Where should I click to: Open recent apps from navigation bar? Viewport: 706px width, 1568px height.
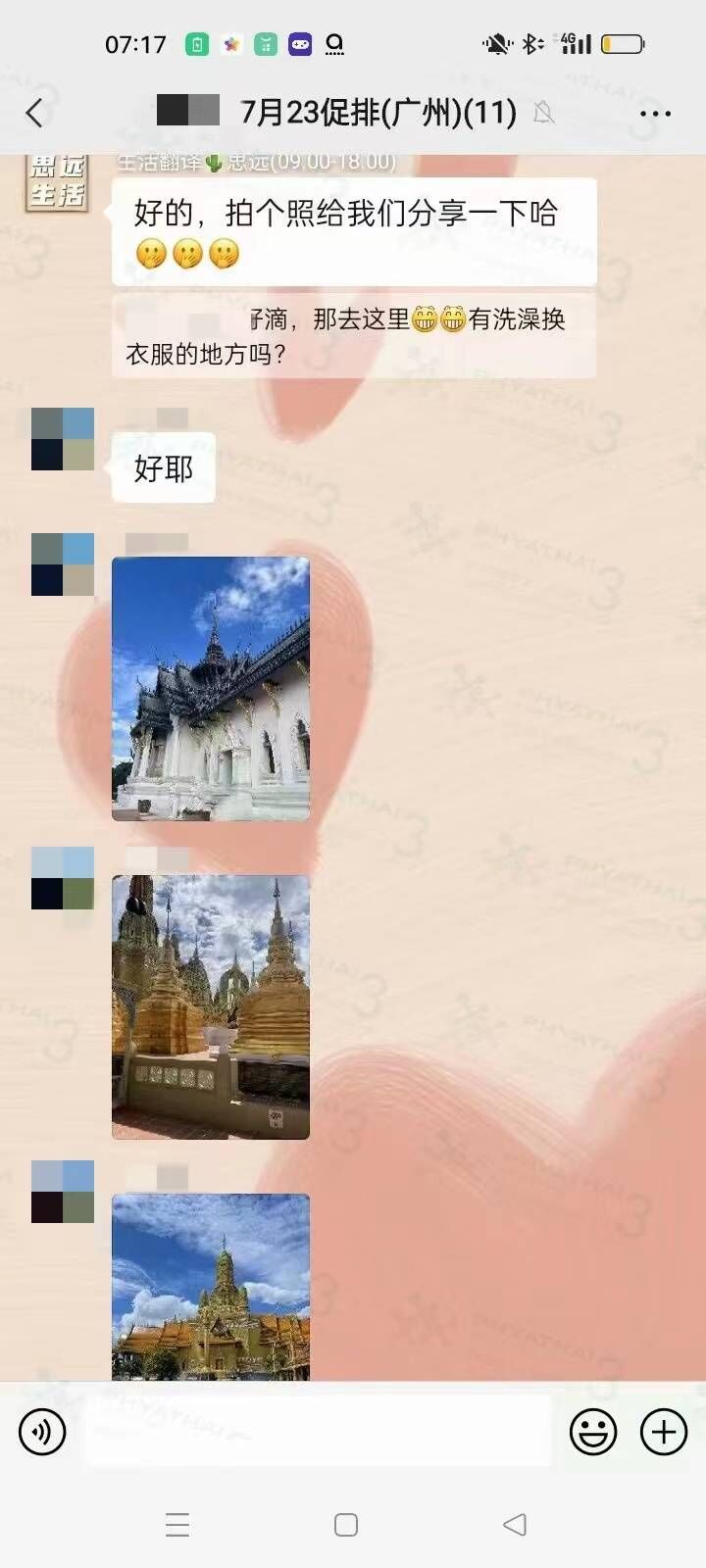[177, 1525]
